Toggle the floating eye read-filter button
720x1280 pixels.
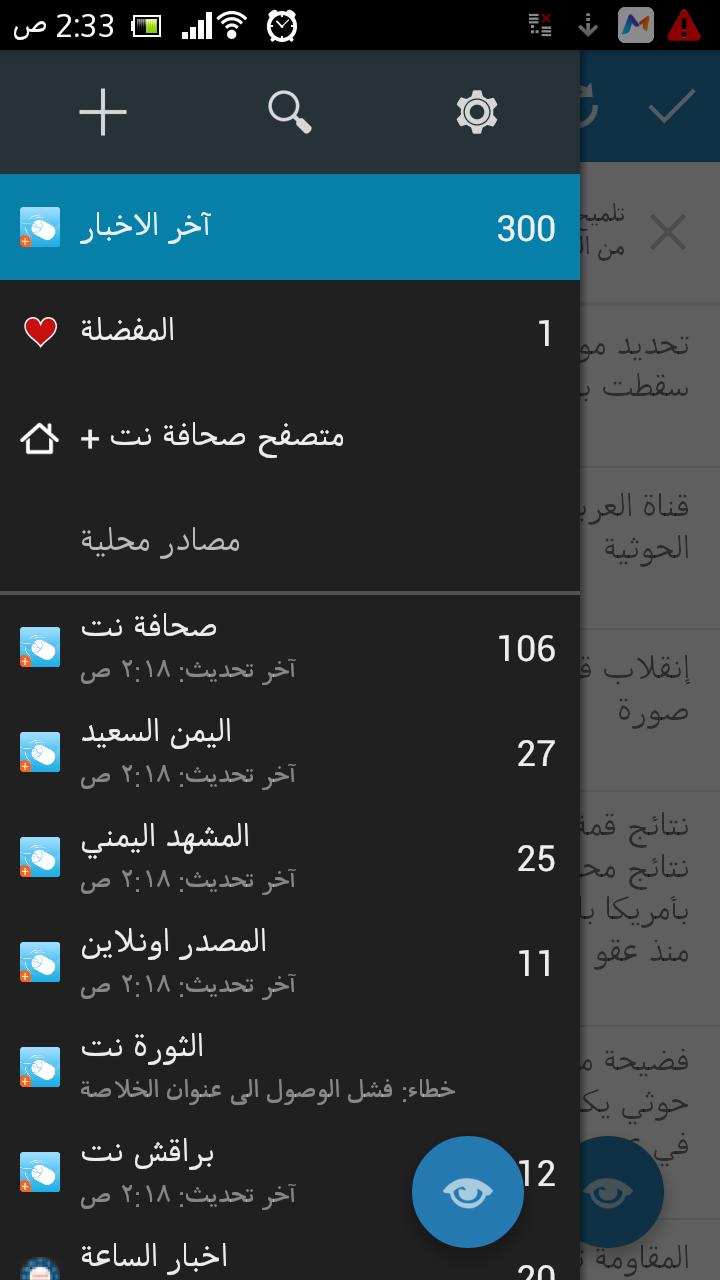tap(467, 1191)
